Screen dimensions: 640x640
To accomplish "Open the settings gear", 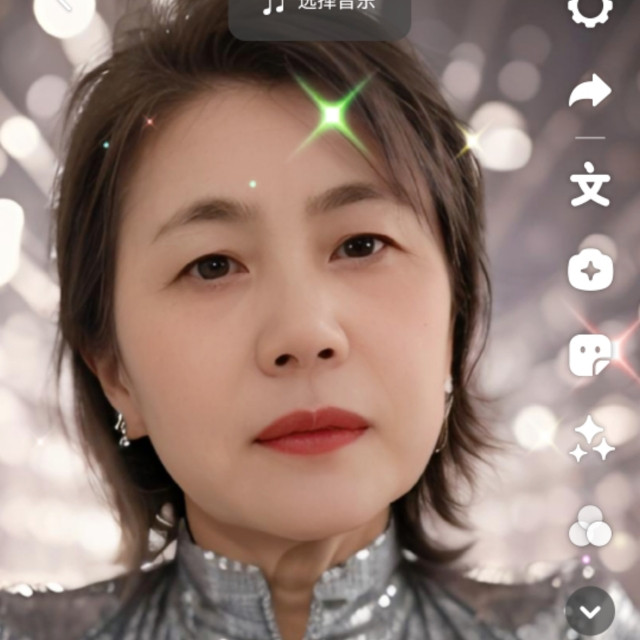I will [x=590, y=10].
